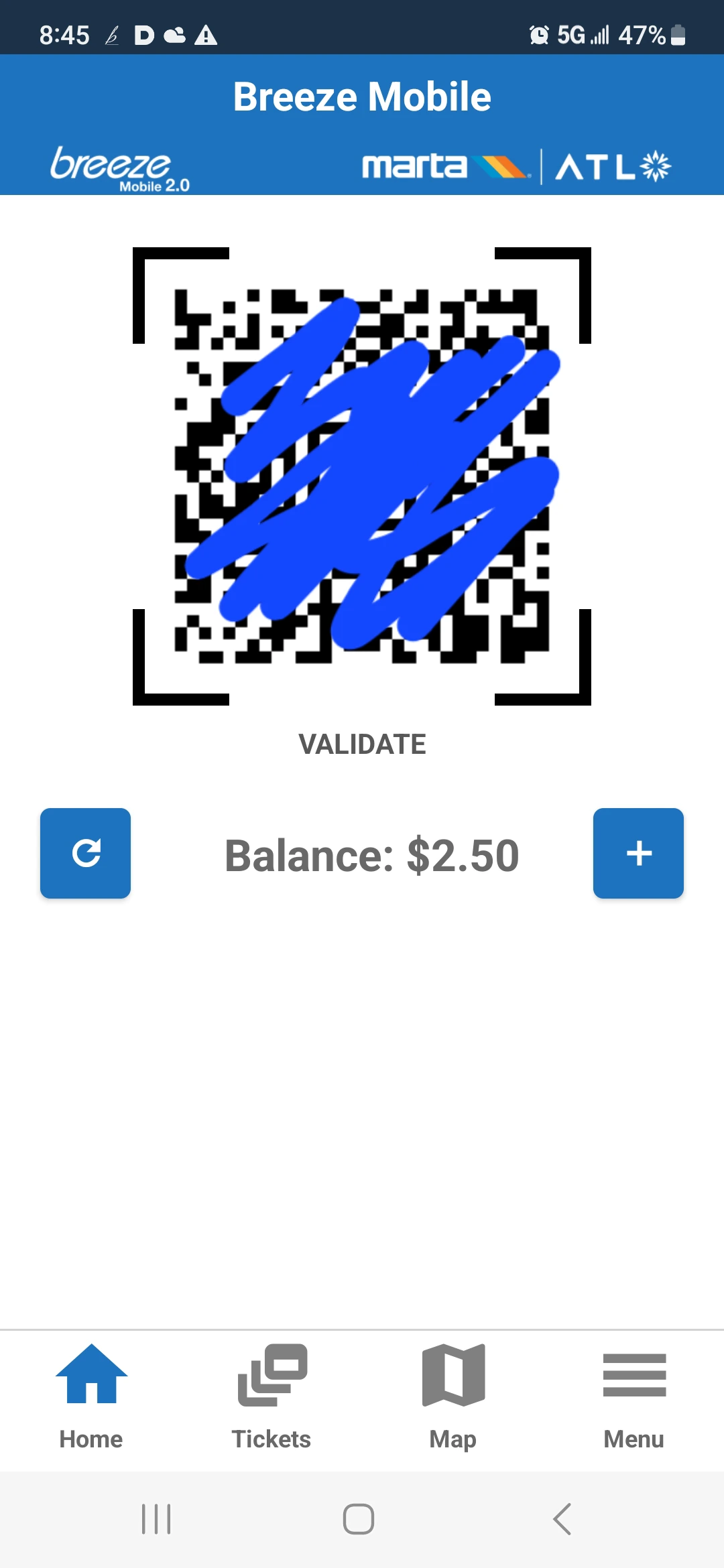The height and width of the screenshot is (1568, 724).
Task: Switch to the Tickets tab
Action: click(271, 1397)
